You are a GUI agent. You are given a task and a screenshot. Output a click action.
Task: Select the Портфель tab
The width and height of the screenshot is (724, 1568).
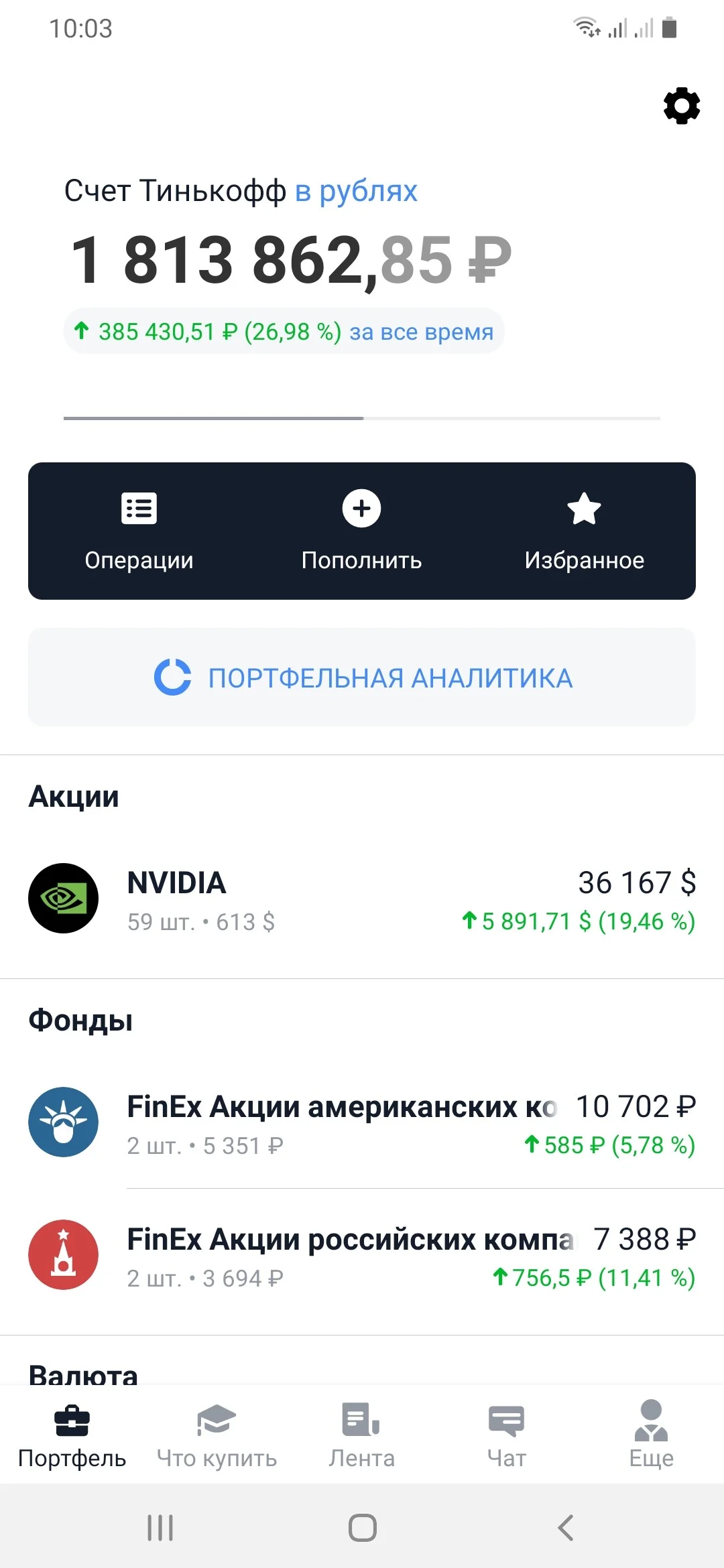(72, 1436)
